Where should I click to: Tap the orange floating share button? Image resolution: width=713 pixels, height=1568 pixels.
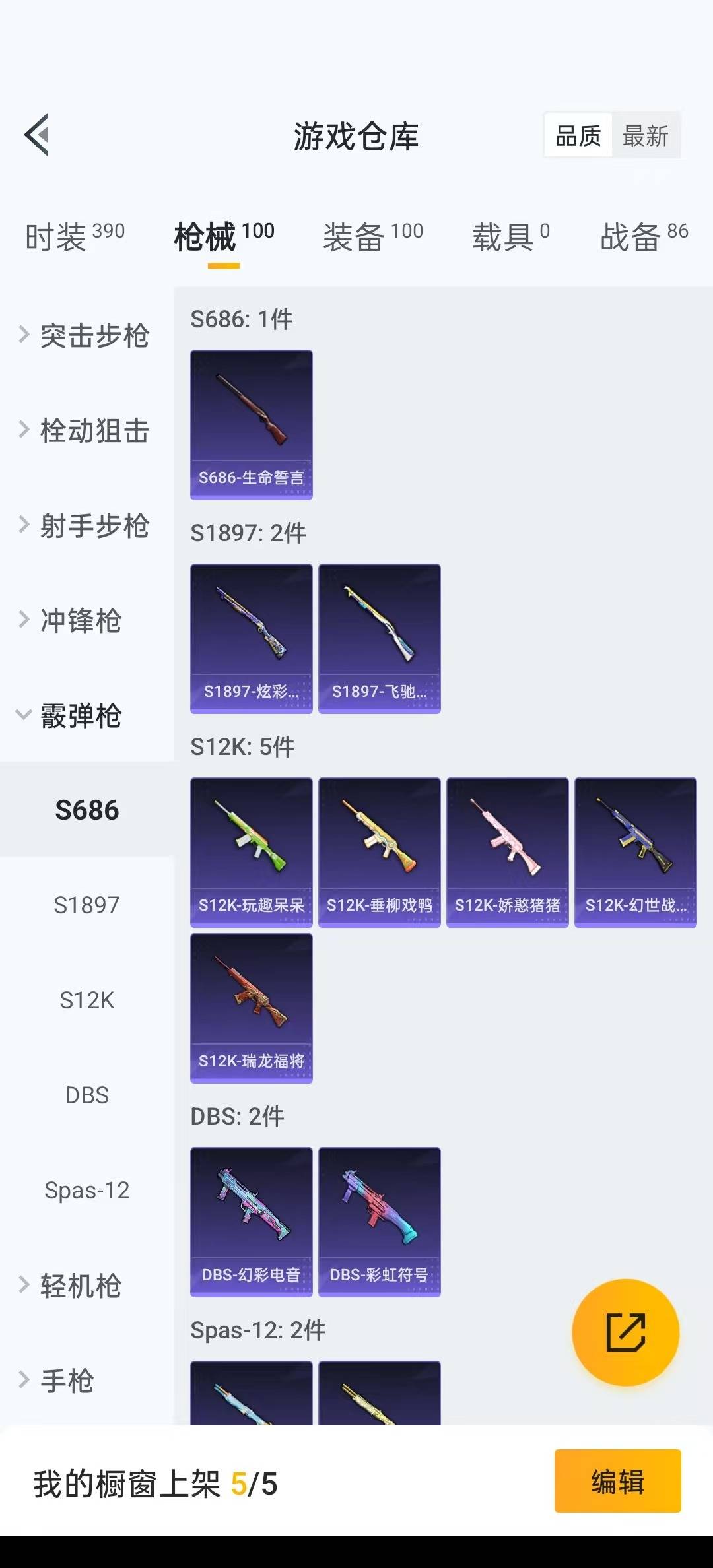coord(625,1332)
